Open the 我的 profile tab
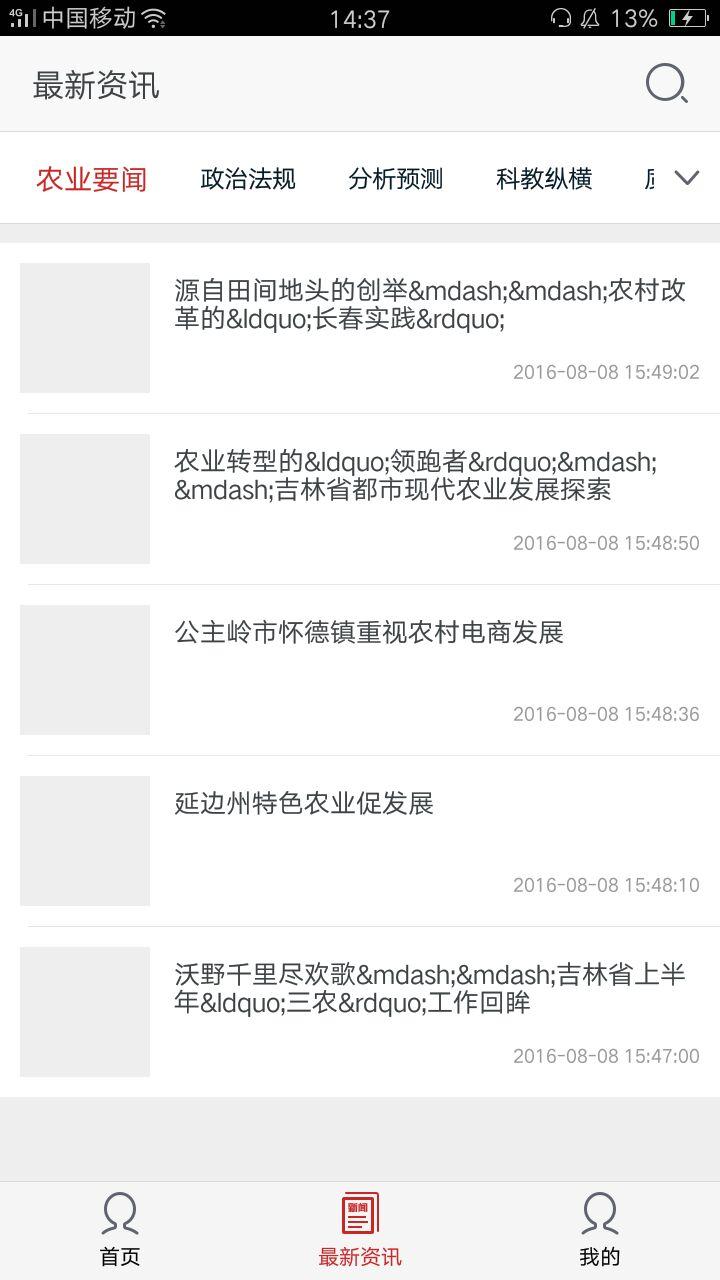Image resolution: width=720 pixels, height=1280 pixels. [600, 1230]
